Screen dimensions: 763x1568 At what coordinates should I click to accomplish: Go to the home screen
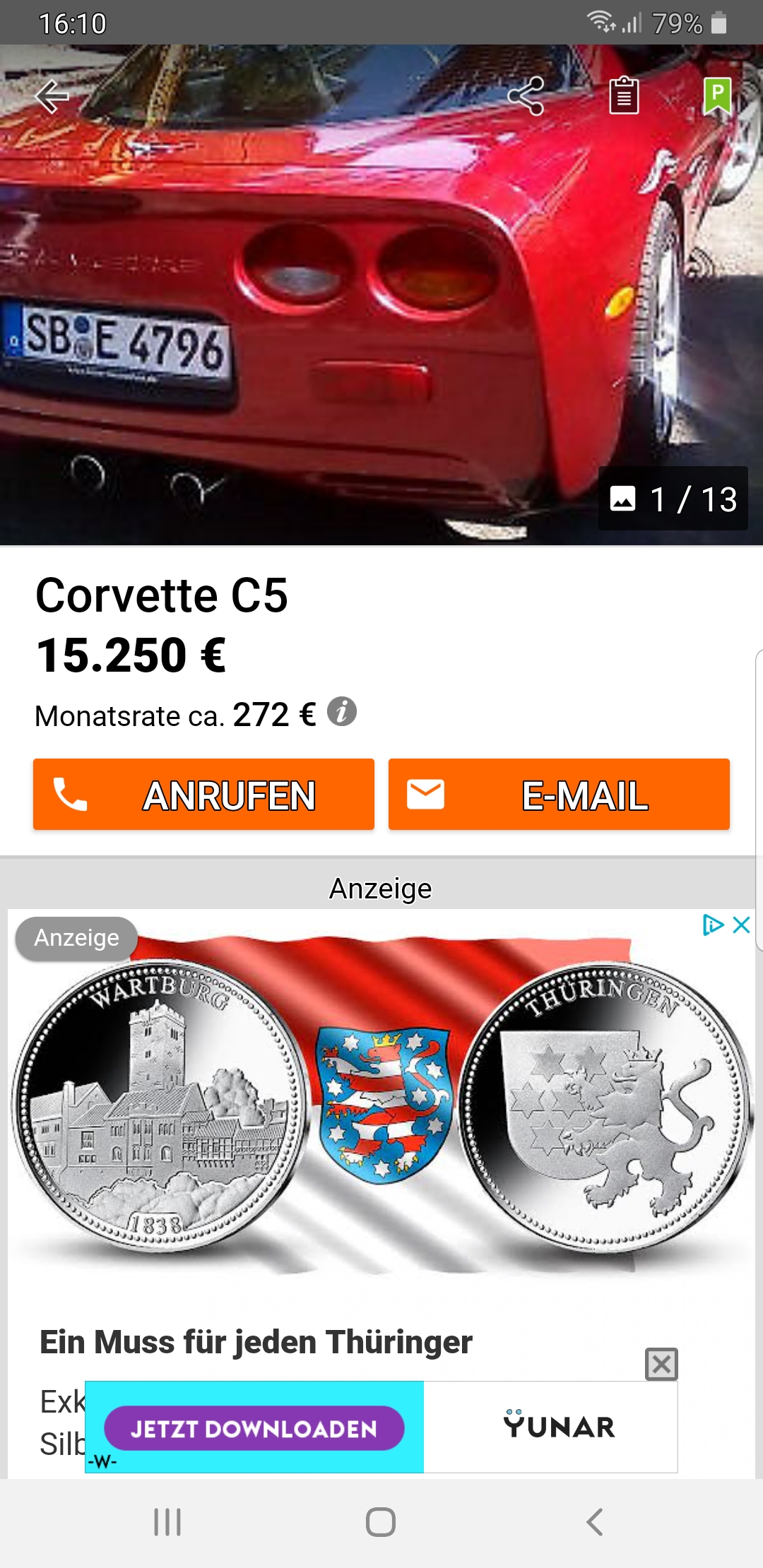point(381,1522)
